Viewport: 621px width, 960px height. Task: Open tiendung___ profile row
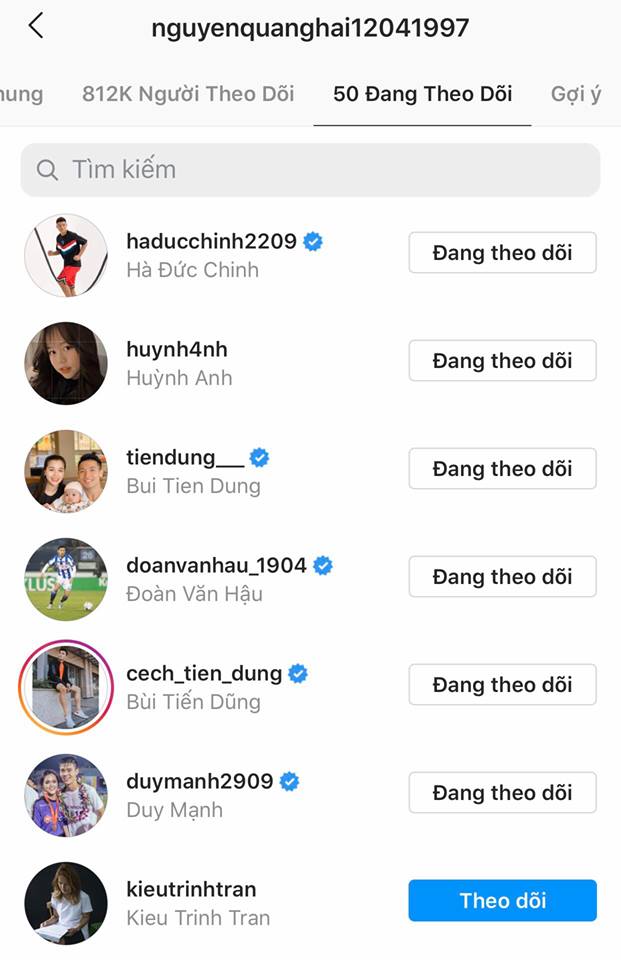185,457
